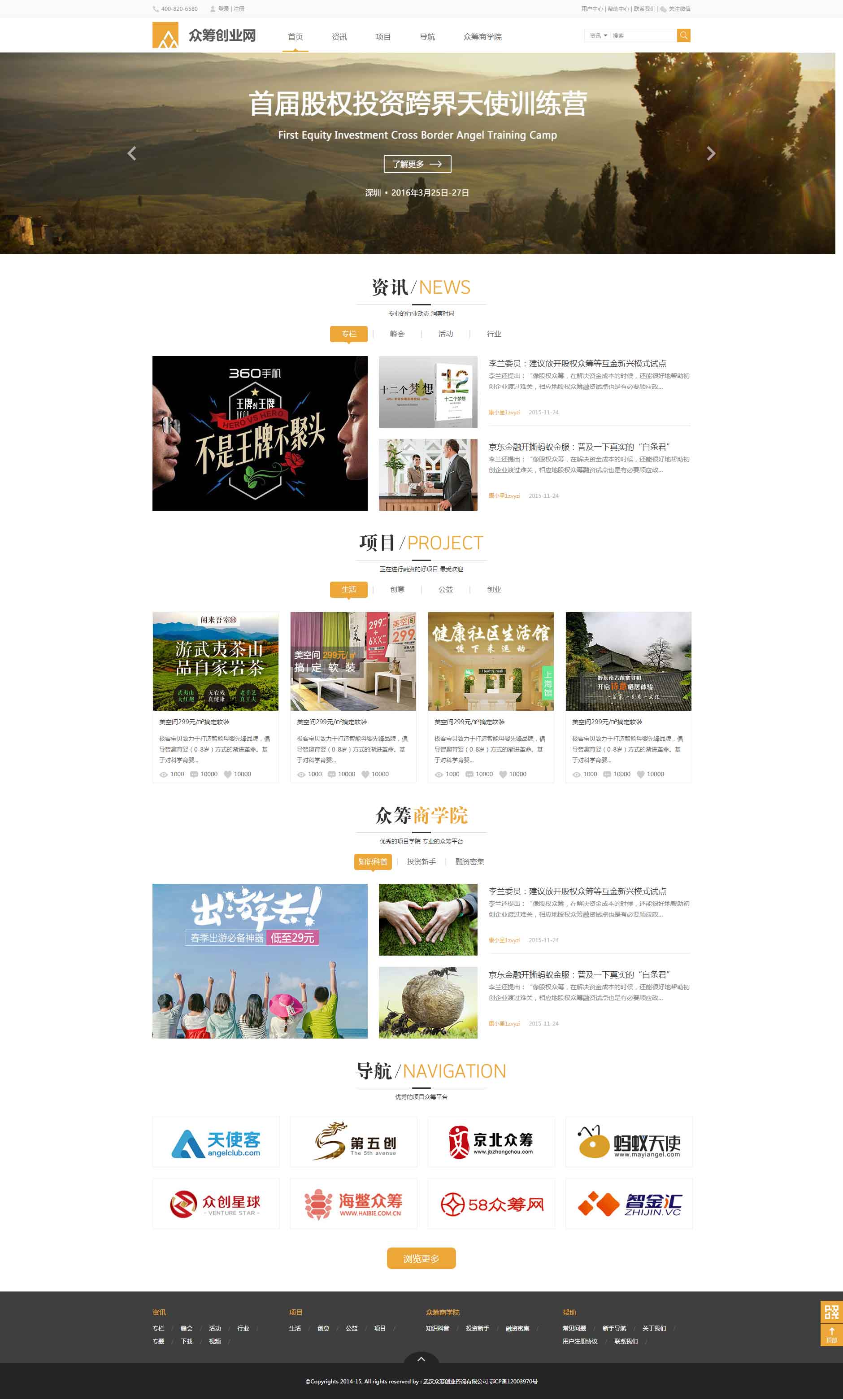Visit the 58众筹网 partner tile

491,1204
